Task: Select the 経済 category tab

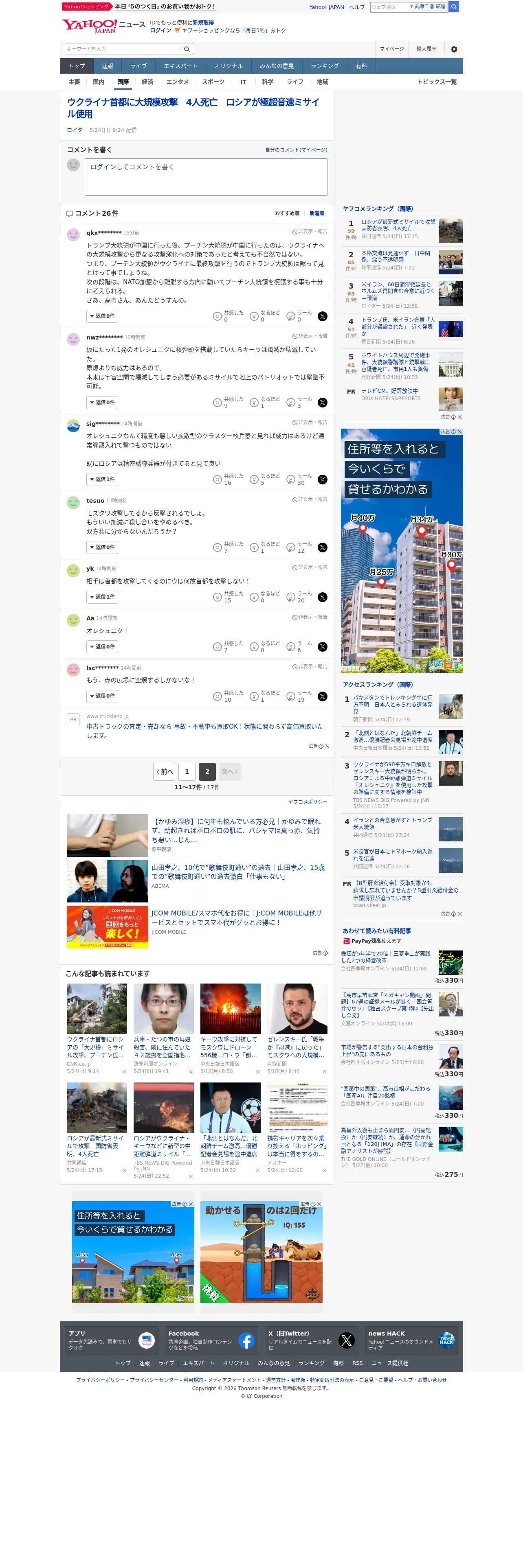Action: (x=147, y=82)
